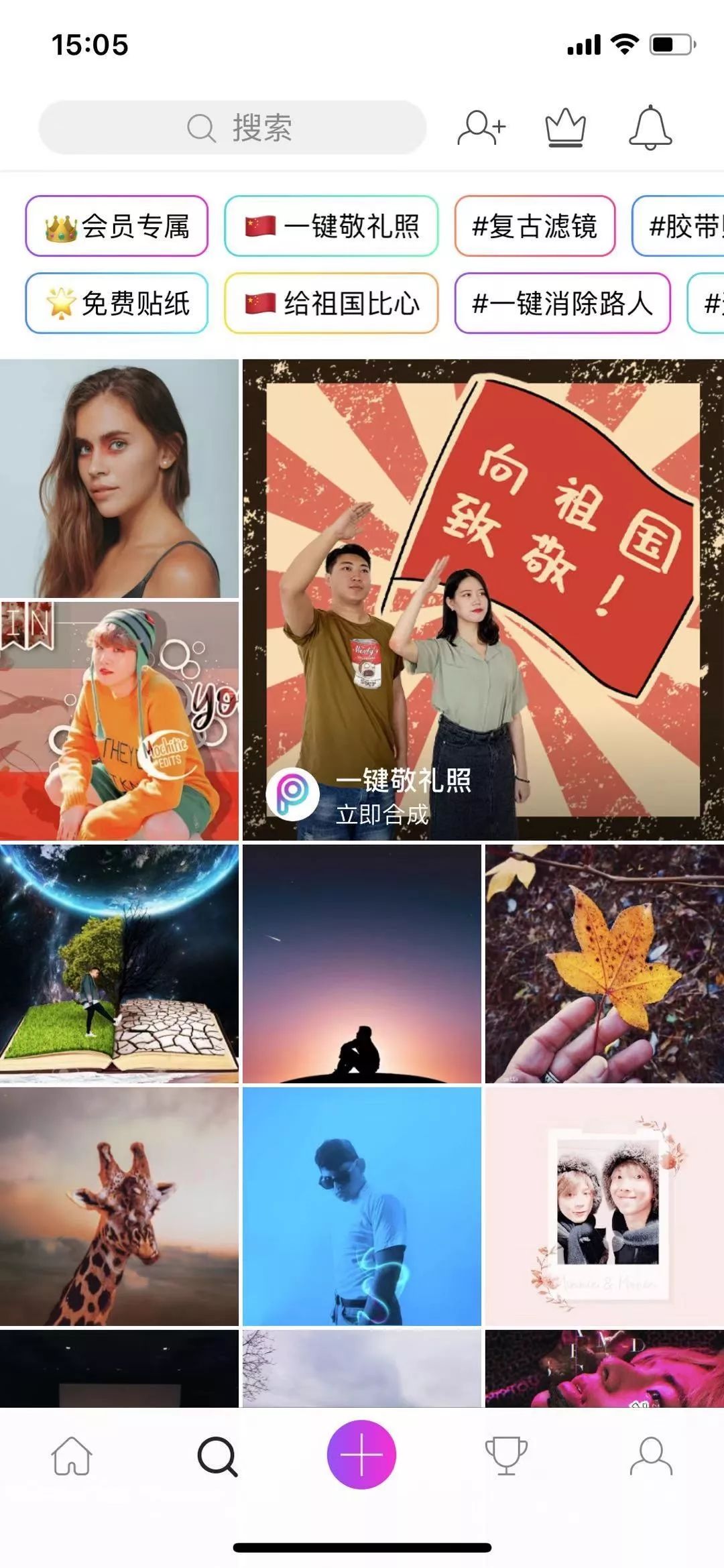Enable the 一键敬礼照 filter tag

(x=333, y=227)
